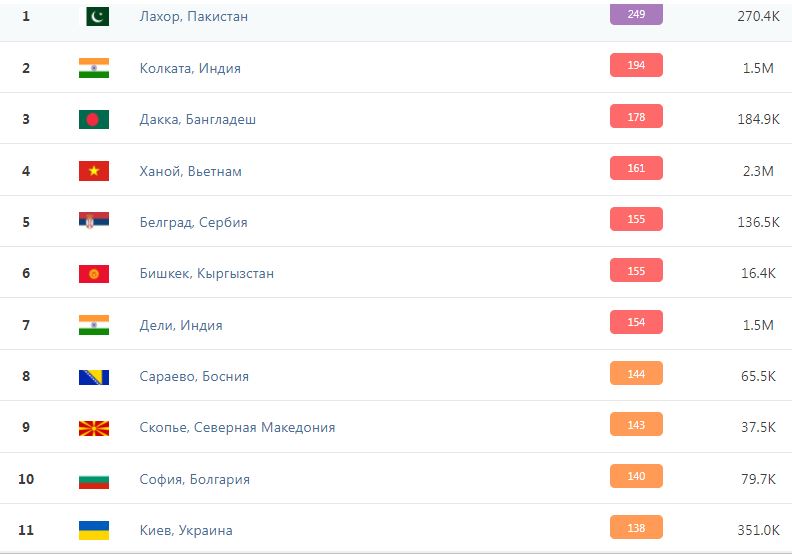Open Скопье, Северная Македония page

(x=237, y=428)
